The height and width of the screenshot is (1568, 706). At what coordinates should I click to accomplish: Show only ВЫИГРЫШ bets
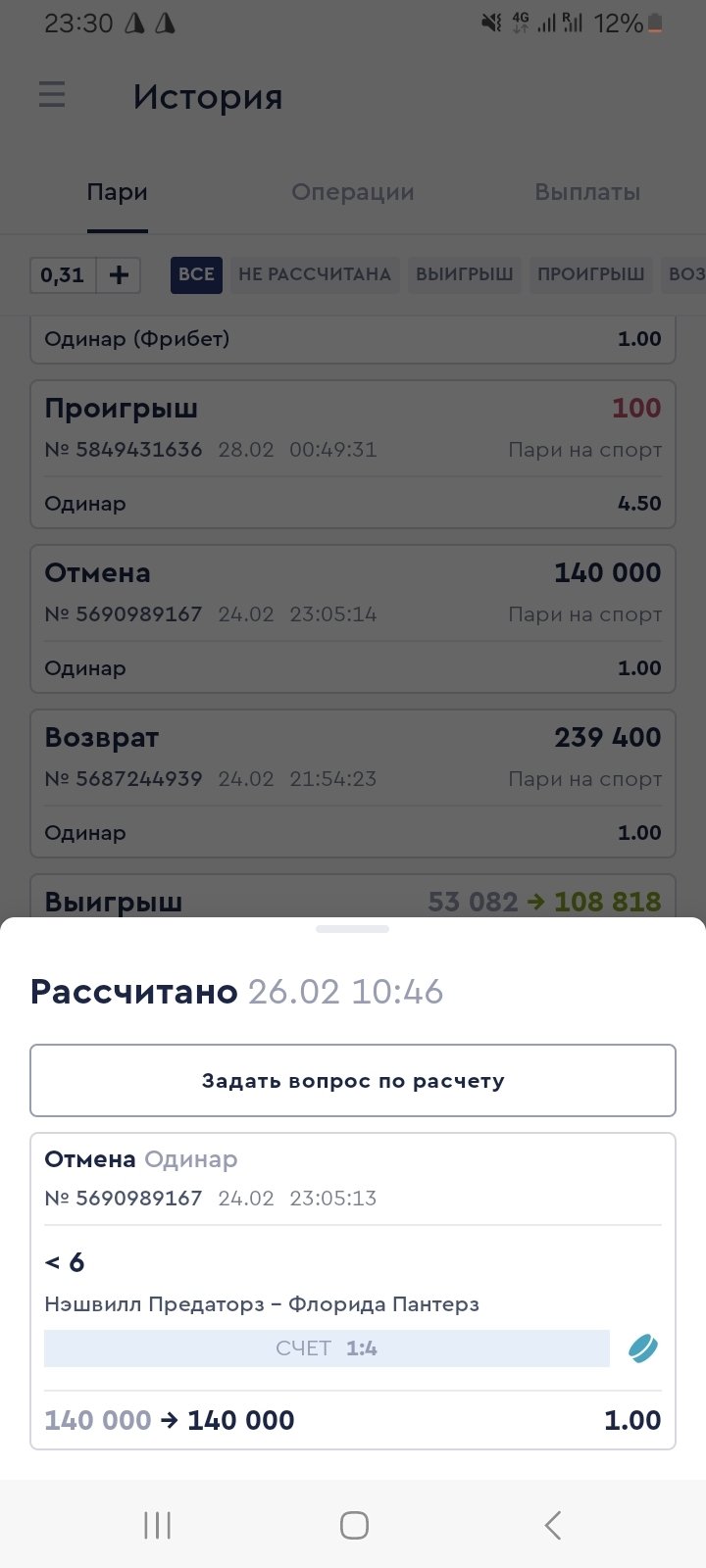pos(465,275)
